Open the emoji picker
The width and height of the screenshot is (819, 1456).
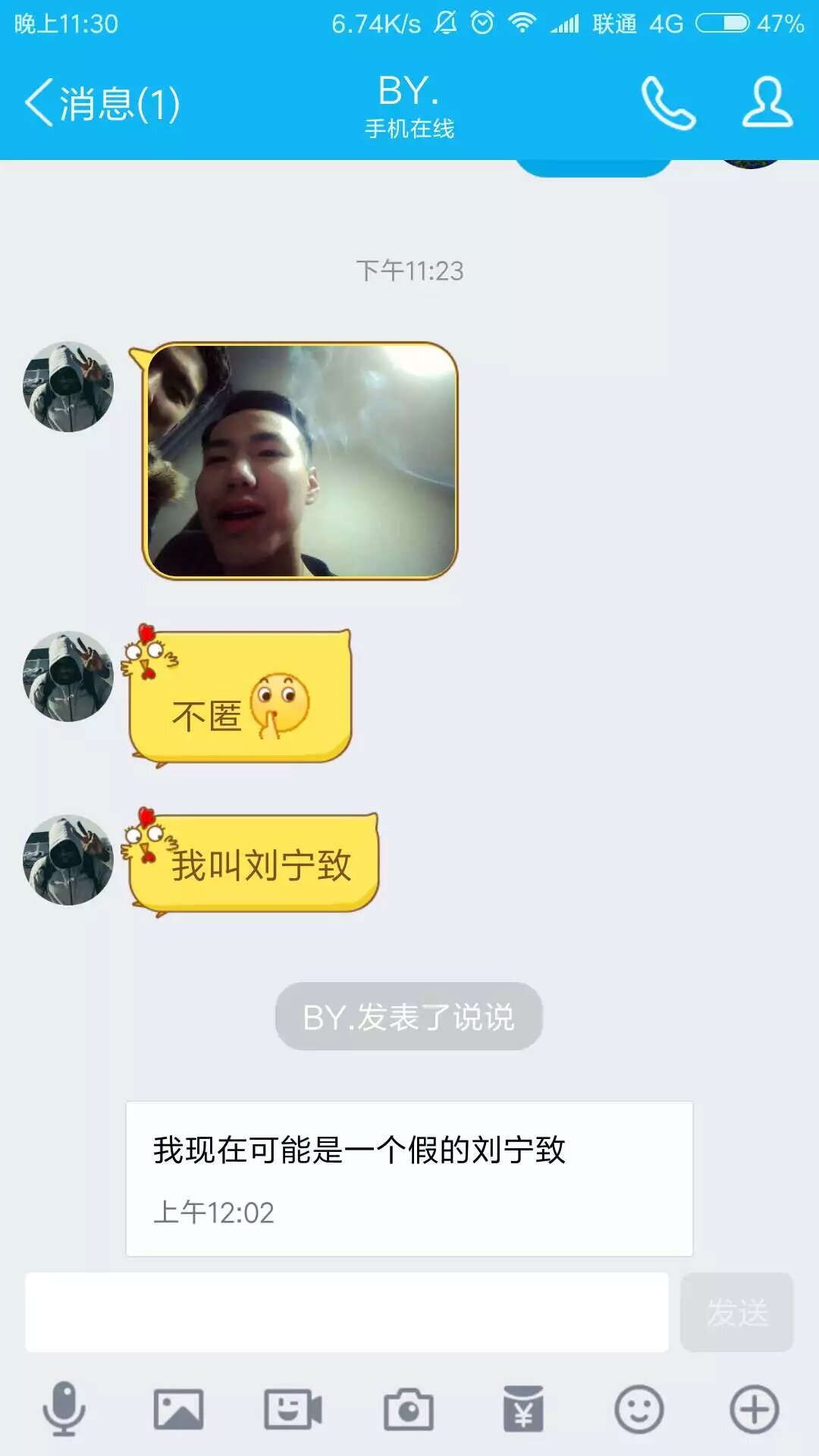pos(639,1409)
